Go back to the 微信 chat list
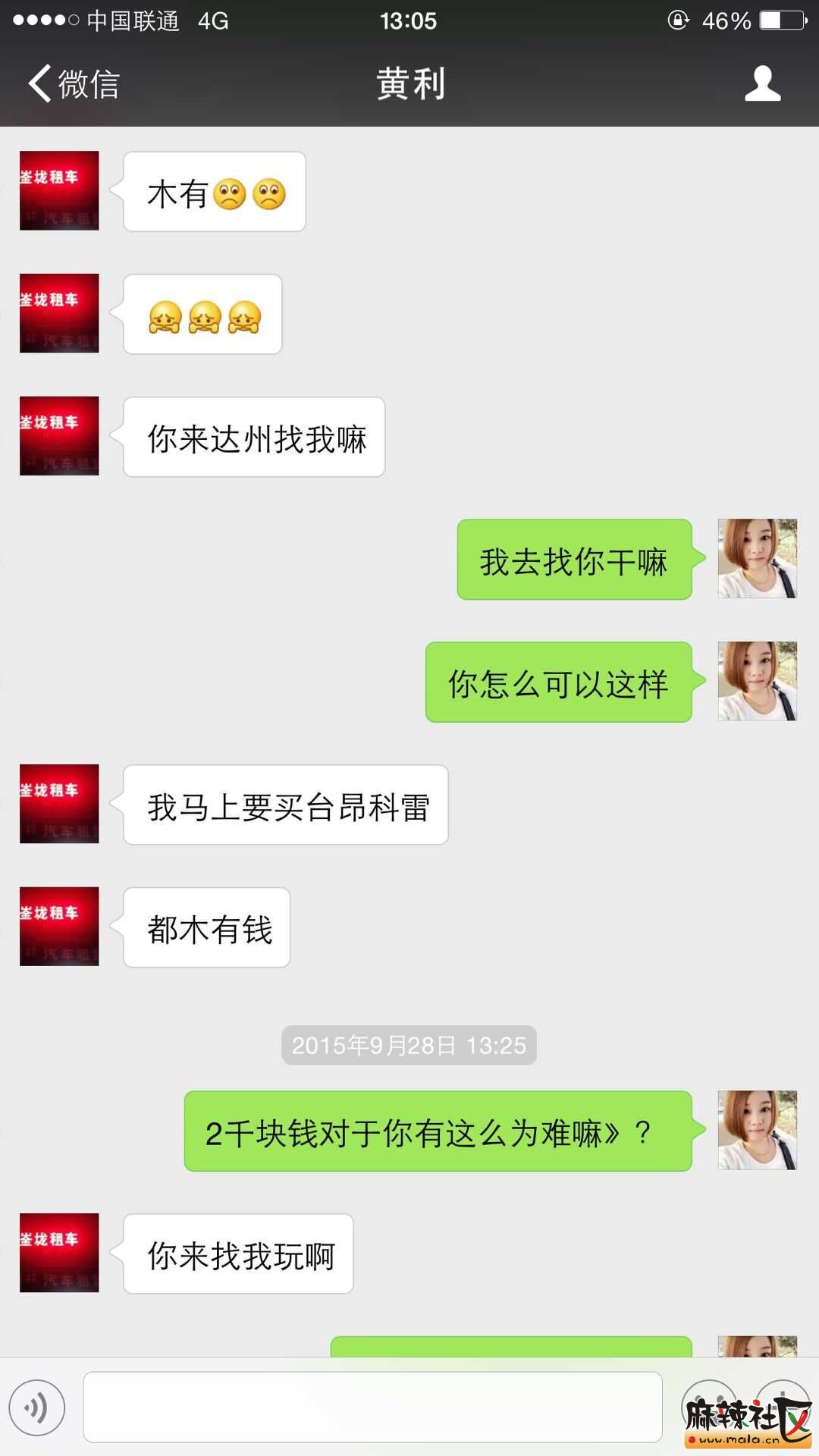This screenshot has height=1456, width=819. [74, 83]
